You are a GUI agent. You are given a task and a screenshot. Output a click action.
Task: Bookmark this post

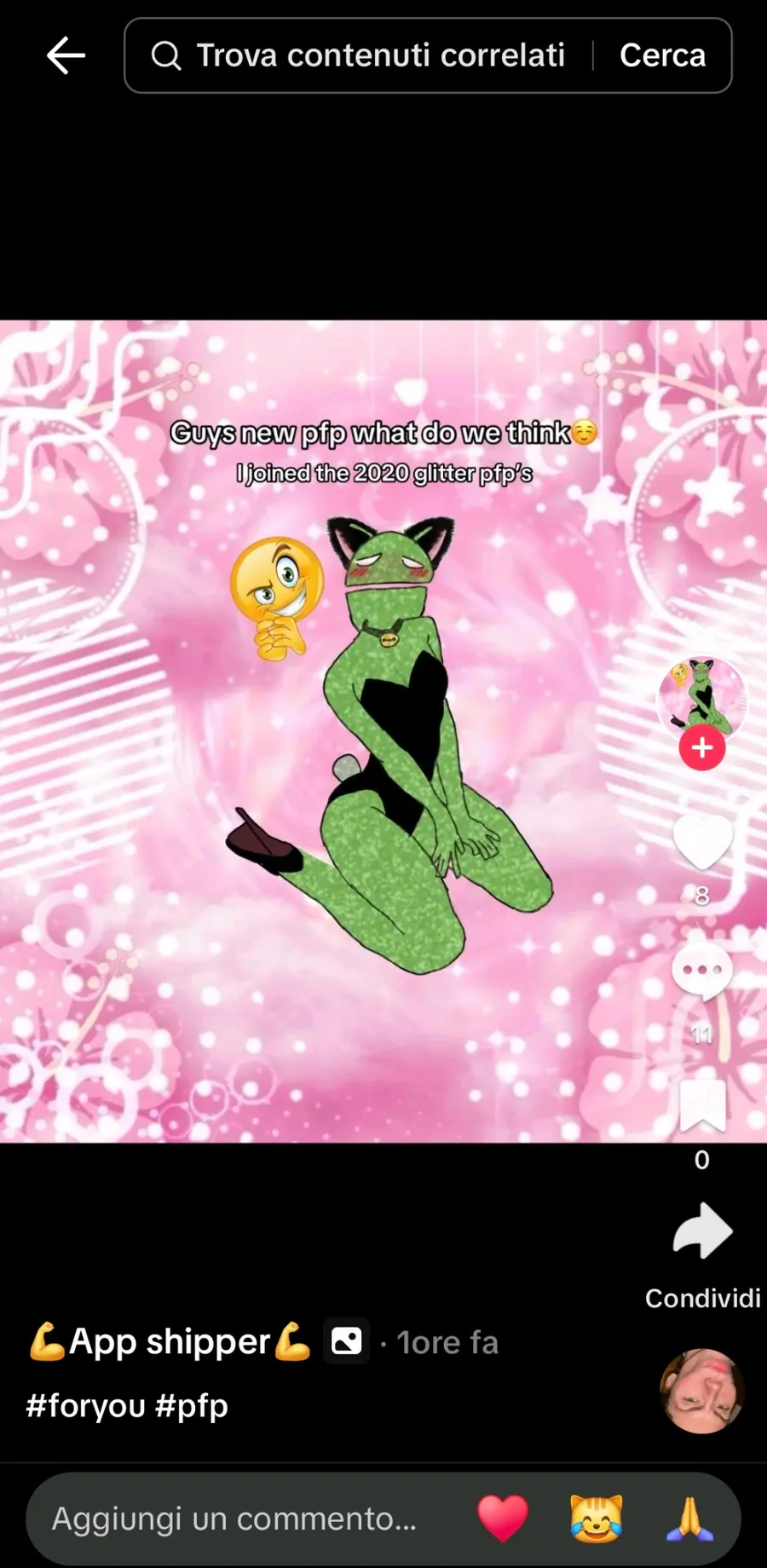pyautogui.click(x=701, y=1106)
